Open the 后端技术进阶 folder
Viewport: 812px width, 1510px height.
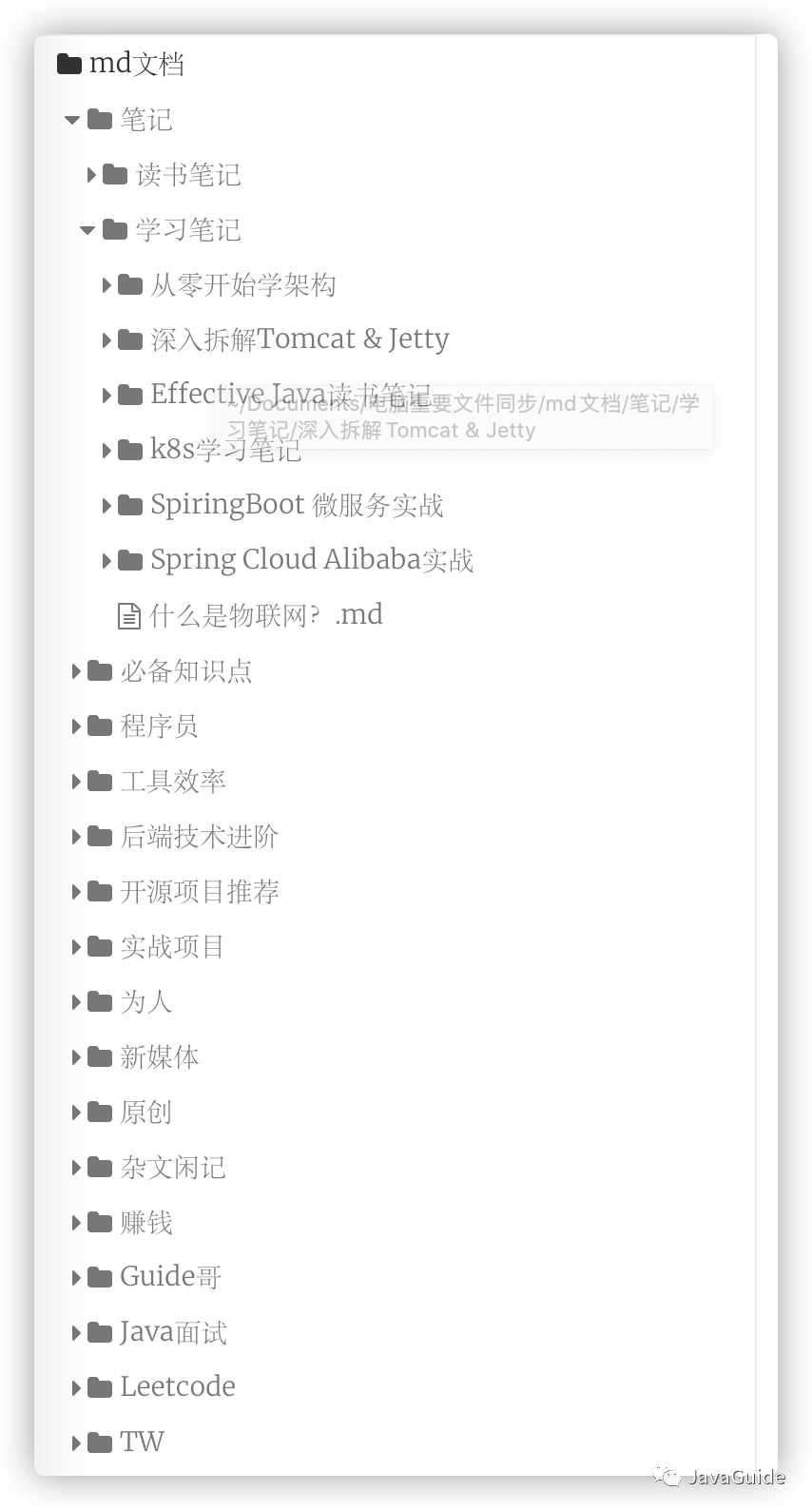tap(198, 837)
